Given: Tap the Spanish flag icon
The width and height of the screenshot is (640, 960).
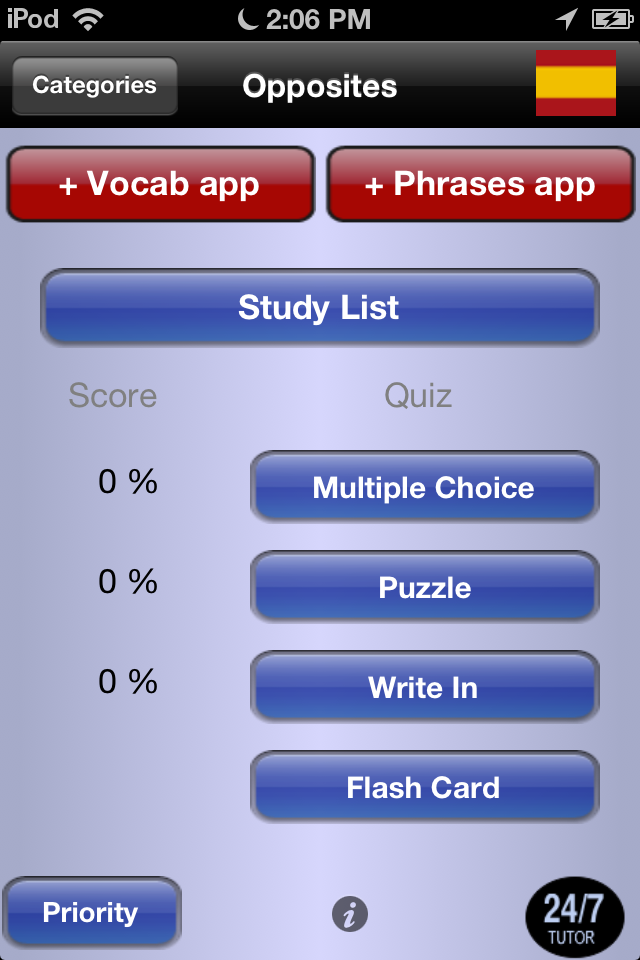Looking at the screenshot, I should pyautogui.click(x=575, y=83).
